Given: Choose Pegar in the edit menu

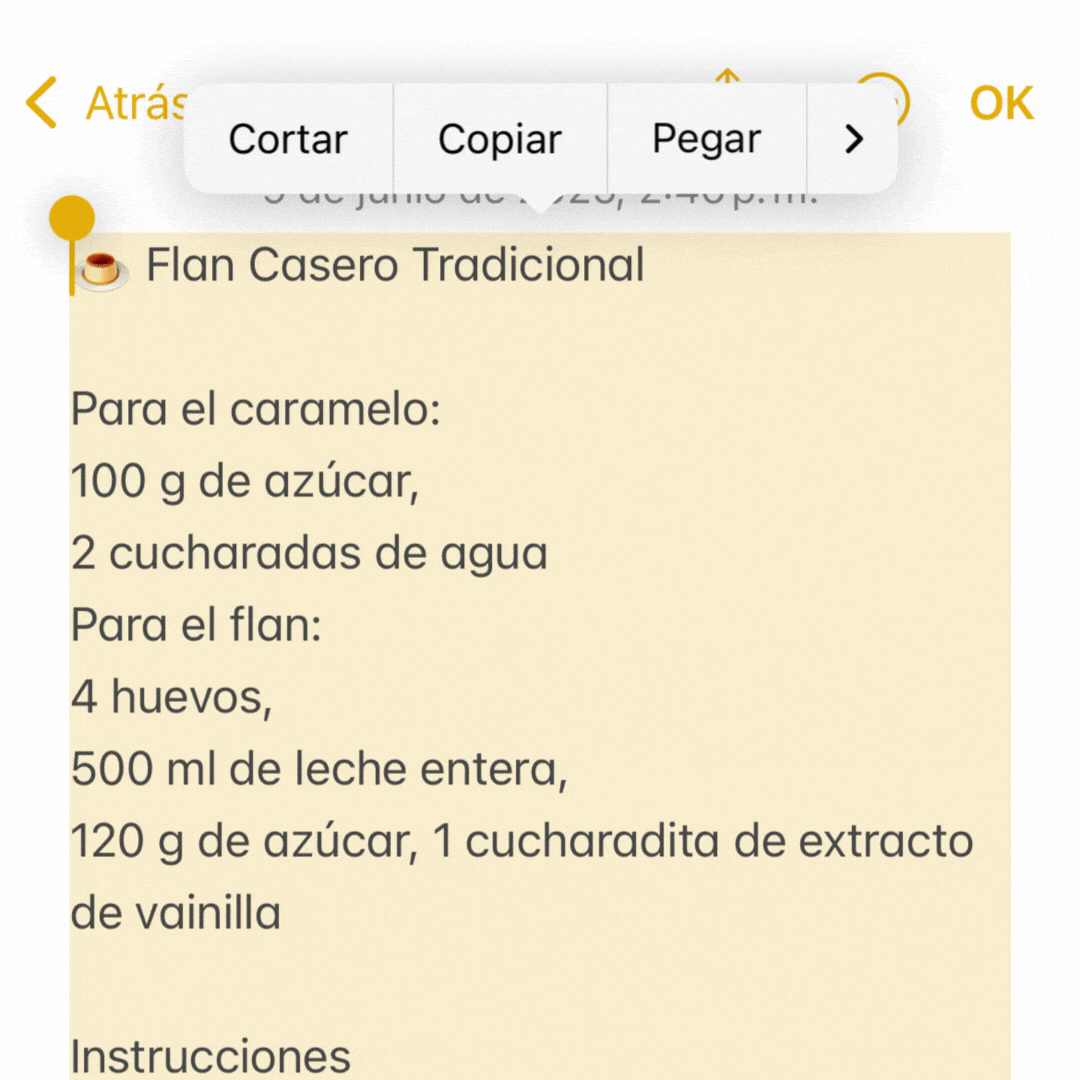Looking at the screenshot, I should tap(706, 139).
